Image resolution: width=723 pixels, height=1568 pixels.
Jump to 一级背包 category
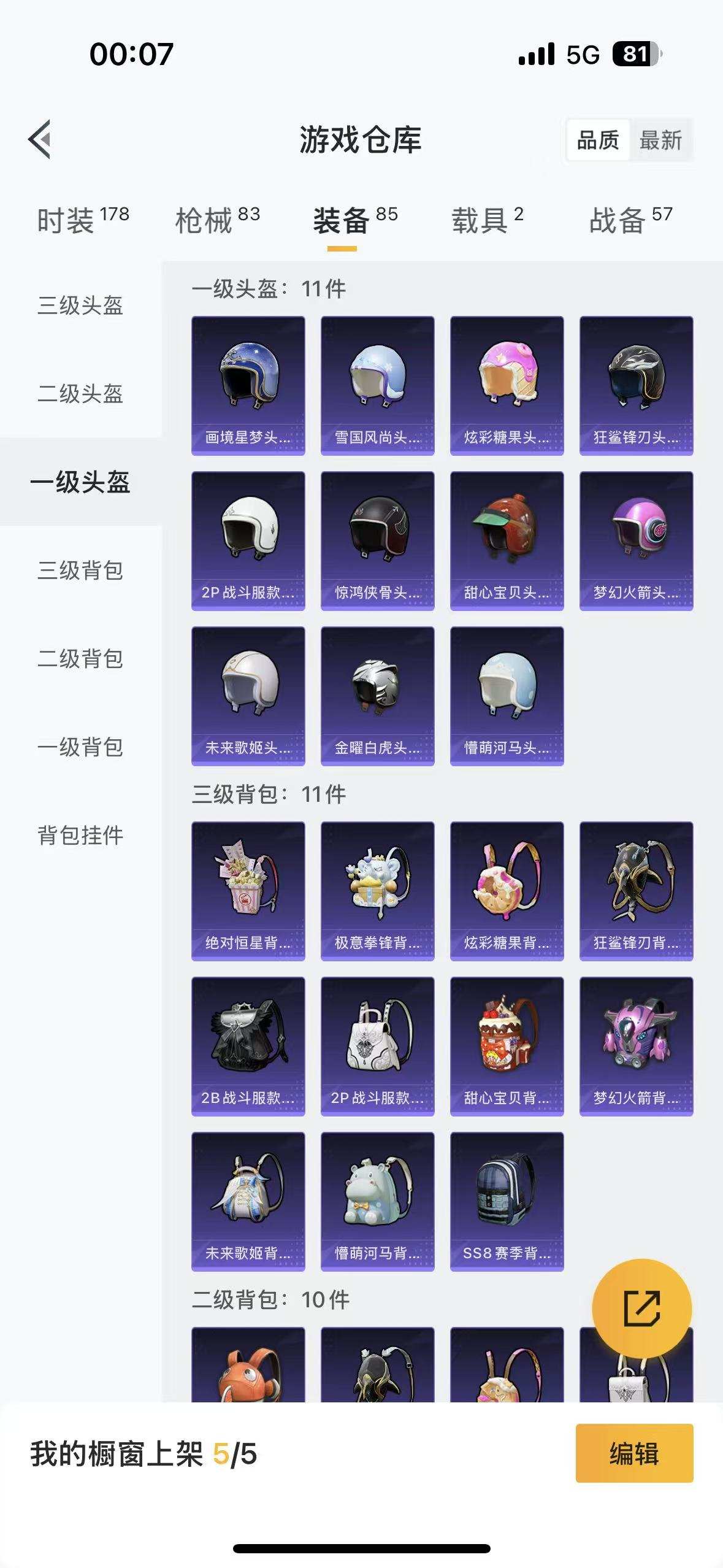(80, 747)
